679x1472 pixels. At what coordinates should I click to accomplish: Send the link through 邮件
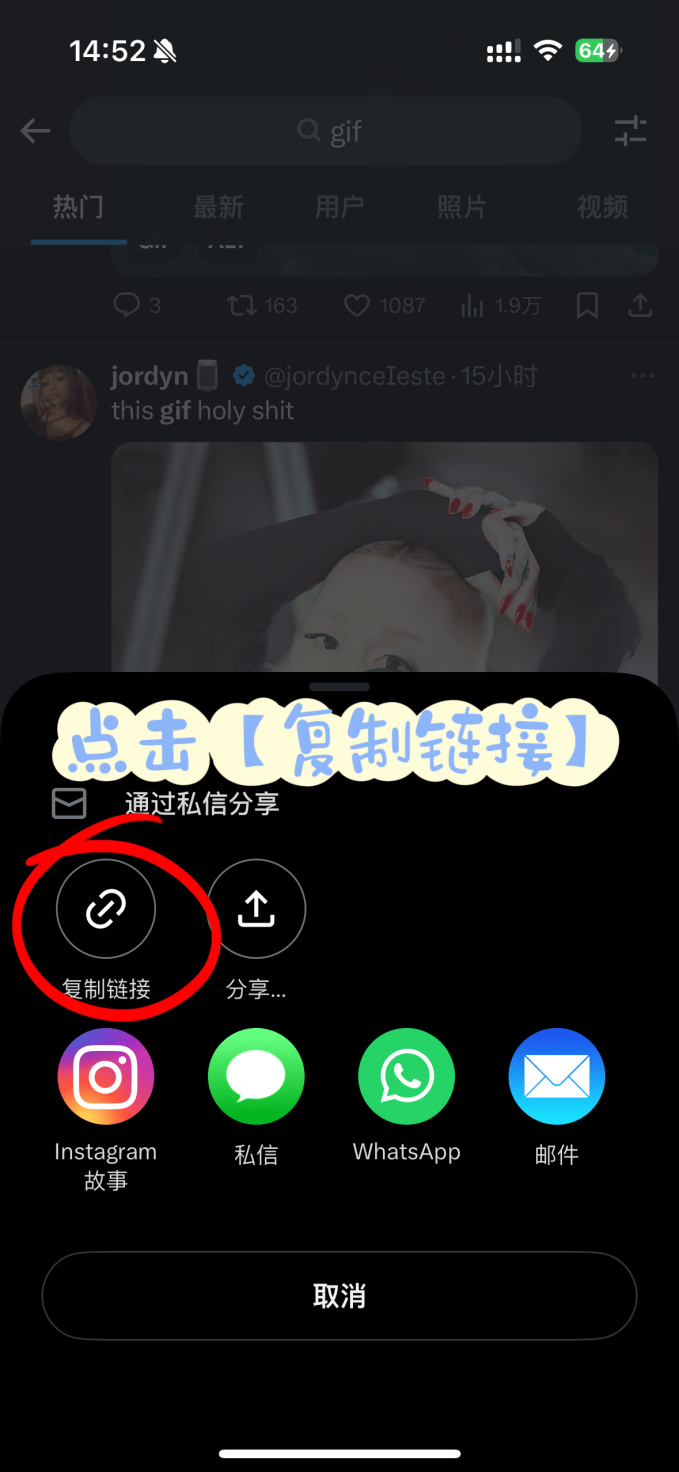(557, 1077)
